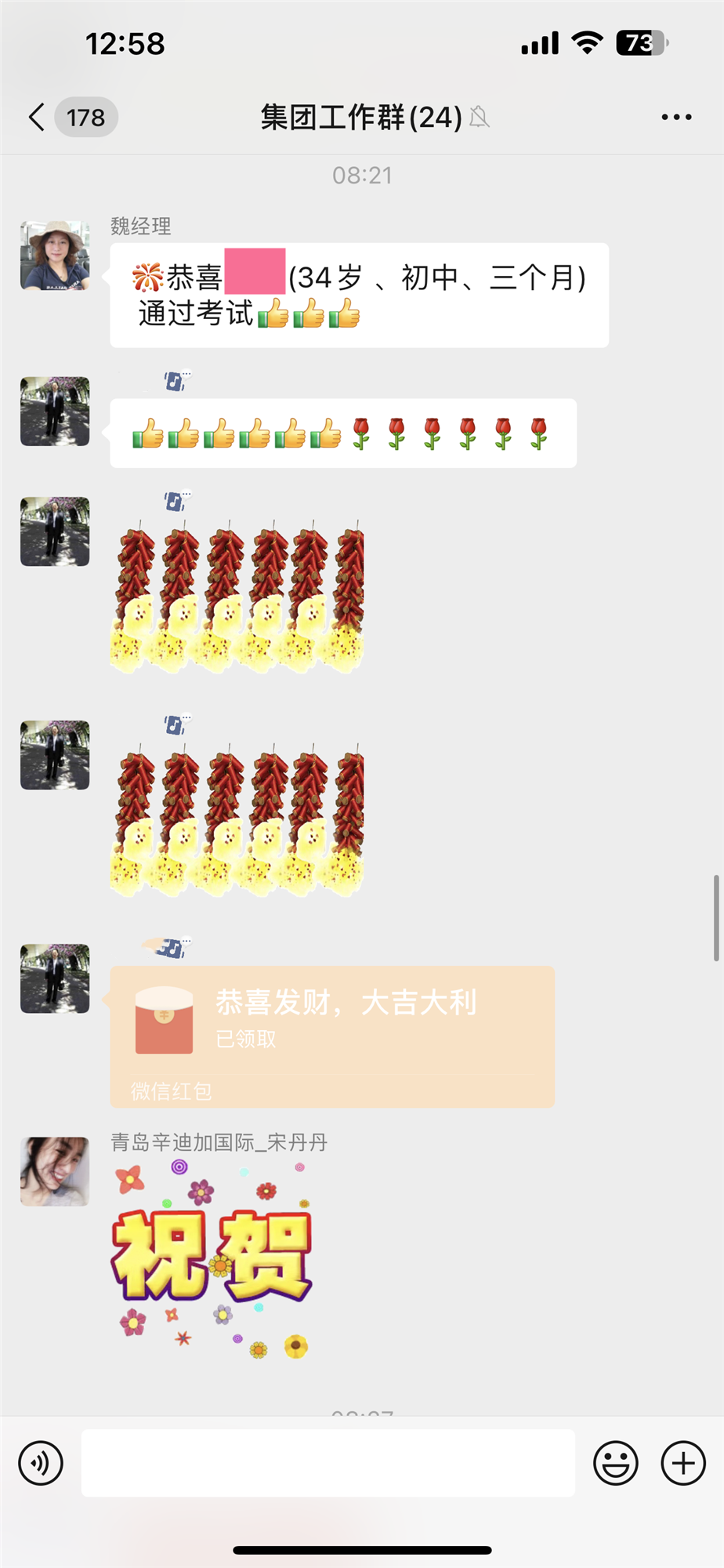This screenshot has width=724, height=1568.
Task: View the 祝贺 sticker
Action: (x=212, y=1256)
